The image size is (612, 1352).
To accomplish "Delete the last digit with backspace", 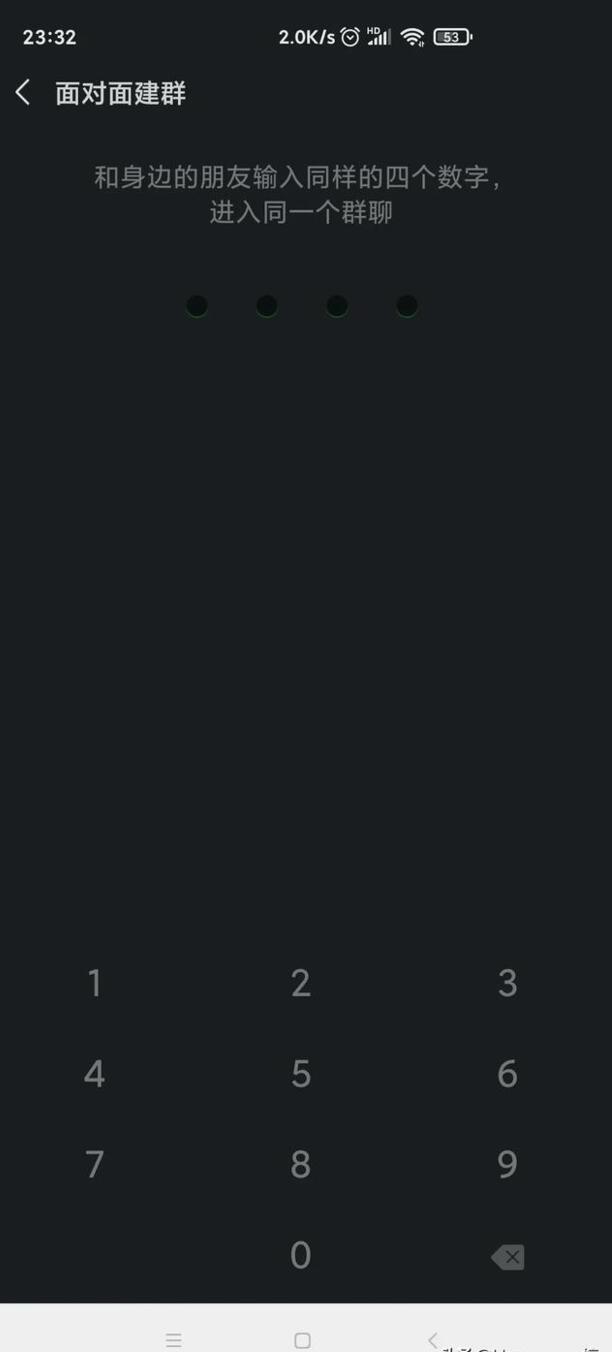I will pos(508,1257).
